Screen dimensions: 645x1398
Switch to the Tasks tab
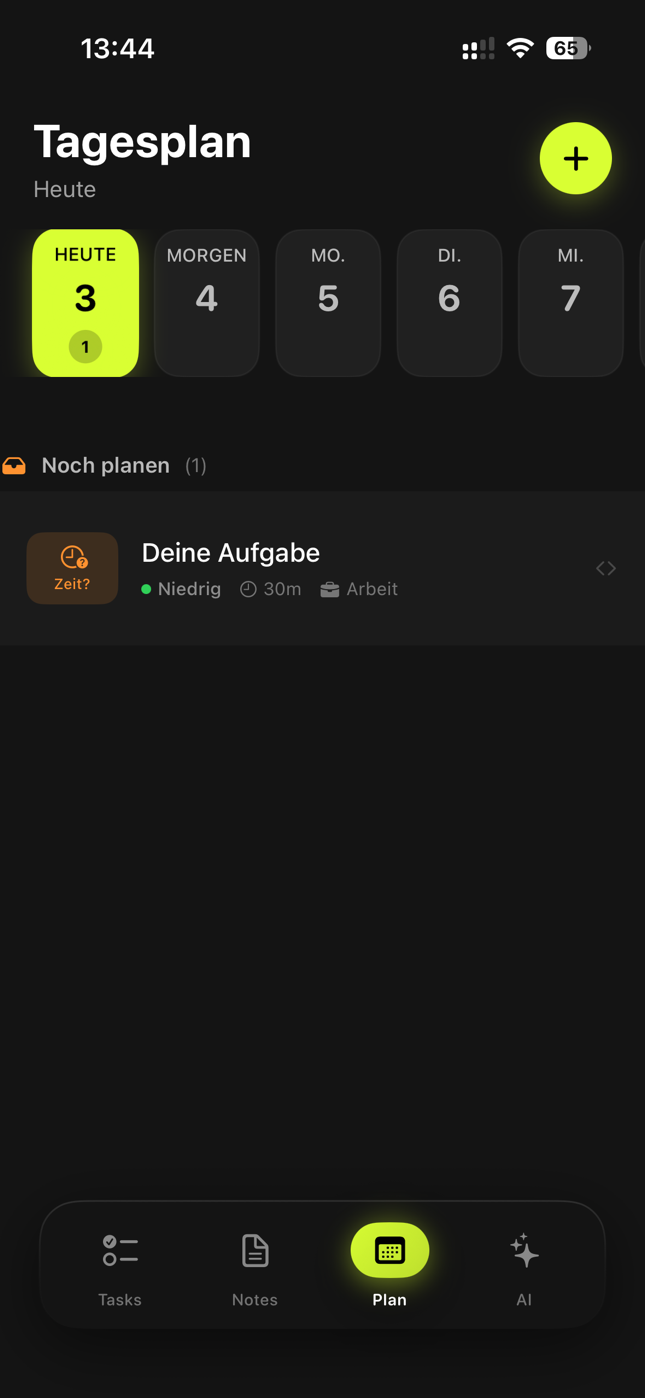[x=120, y=1265]
